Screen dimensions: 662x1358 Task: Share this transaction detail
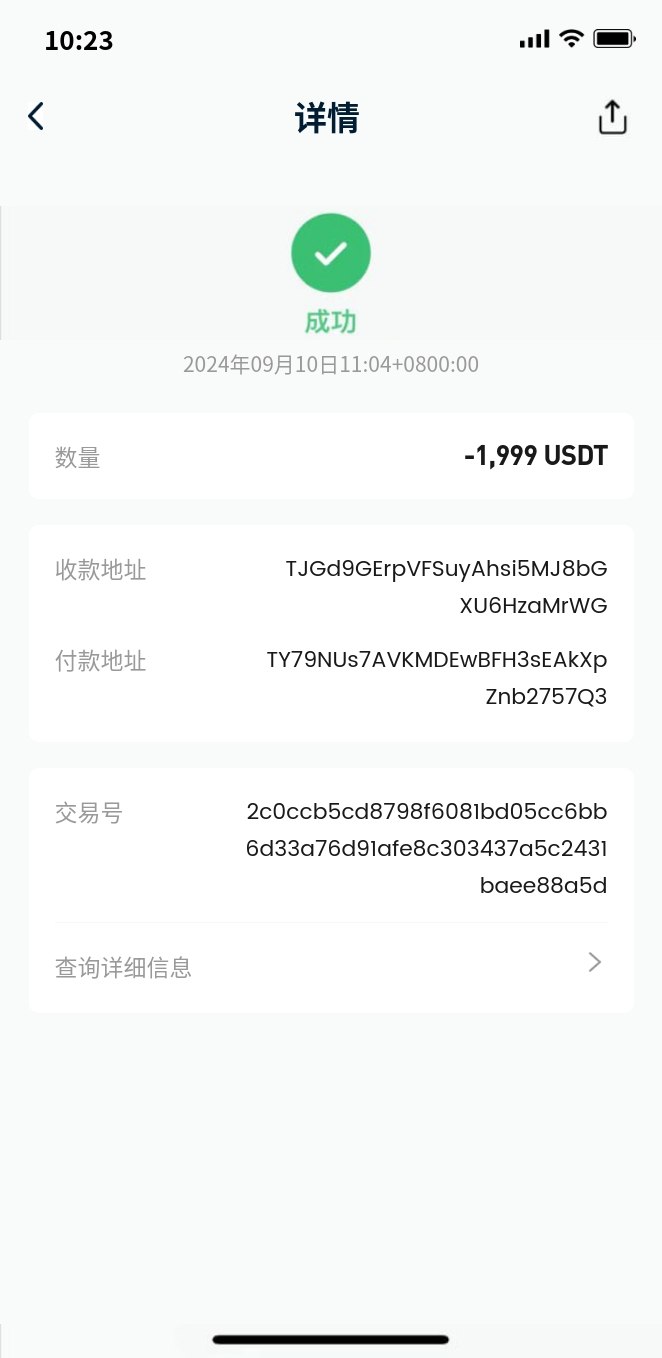click(612, 117)
